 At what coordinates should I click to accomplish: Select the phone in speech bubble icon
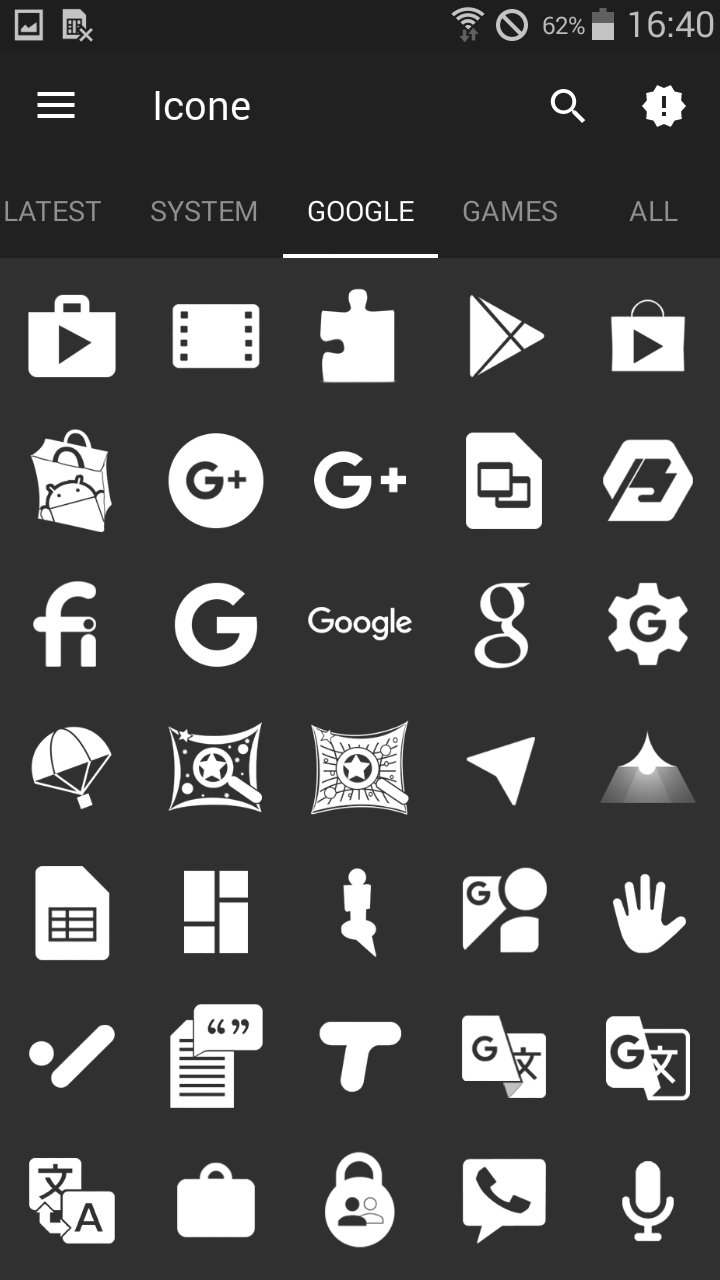[x=504, y=1200]
